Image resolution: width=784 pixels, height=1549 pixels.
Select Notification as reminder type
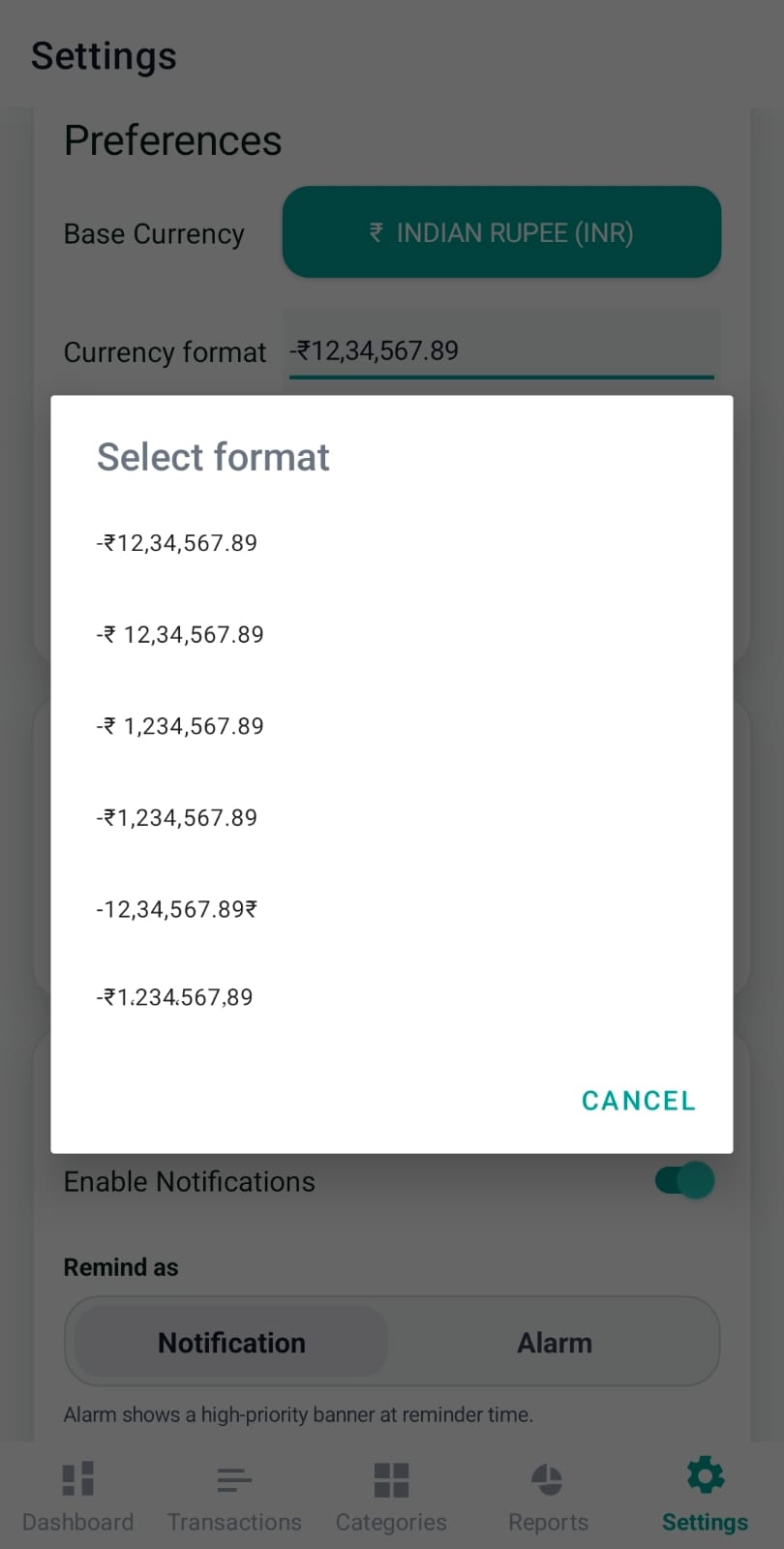(x=230, y=1342)
